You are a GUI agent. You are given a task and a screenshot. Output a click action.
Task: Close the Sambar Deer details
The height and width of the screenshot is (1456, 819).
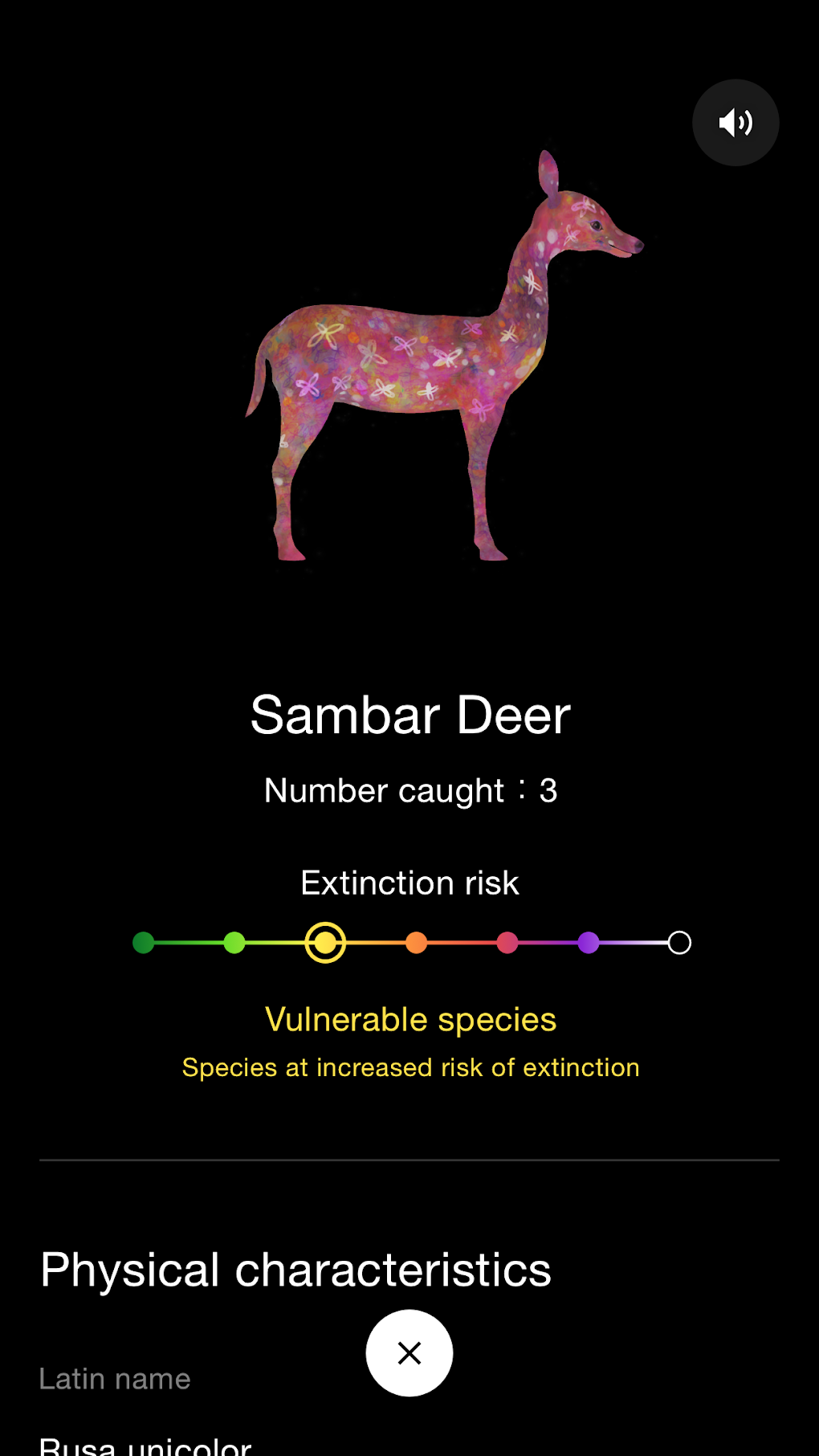coord(409,1353)
